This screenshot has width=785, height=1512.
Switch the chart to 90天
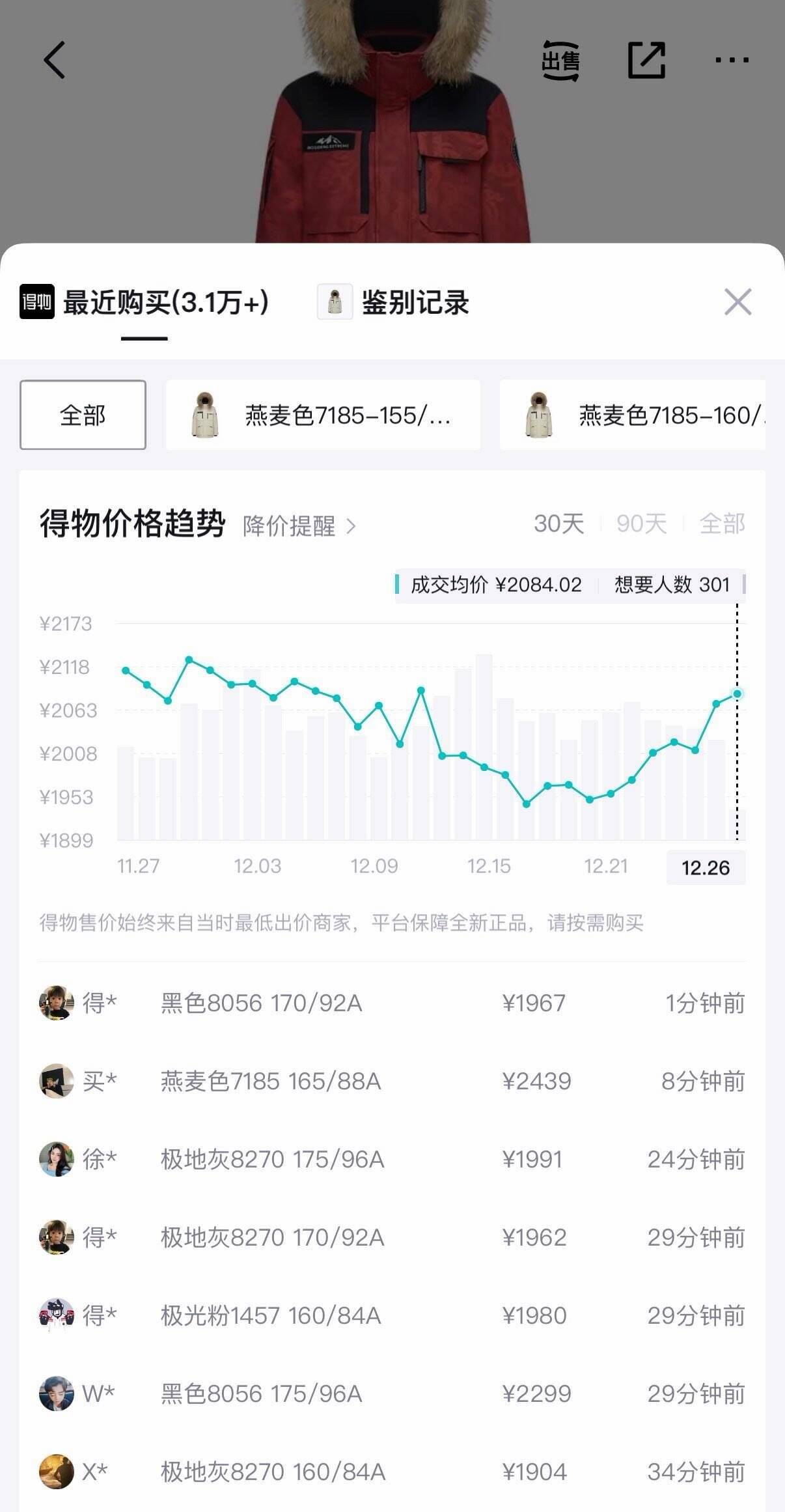641,524
